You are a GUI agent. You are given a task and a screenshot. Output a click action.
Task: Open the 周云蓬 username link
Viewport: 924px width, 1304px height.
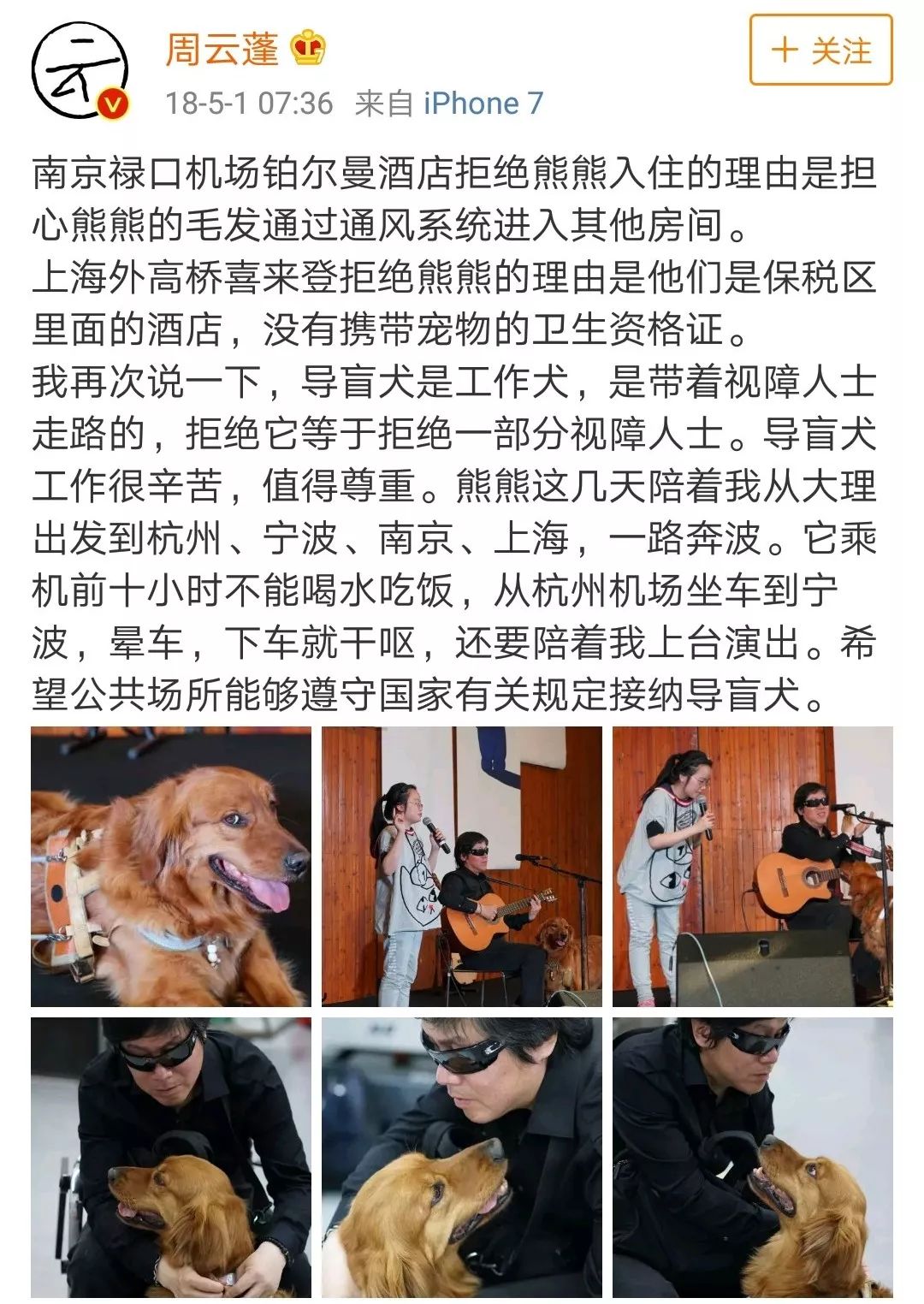222,49
